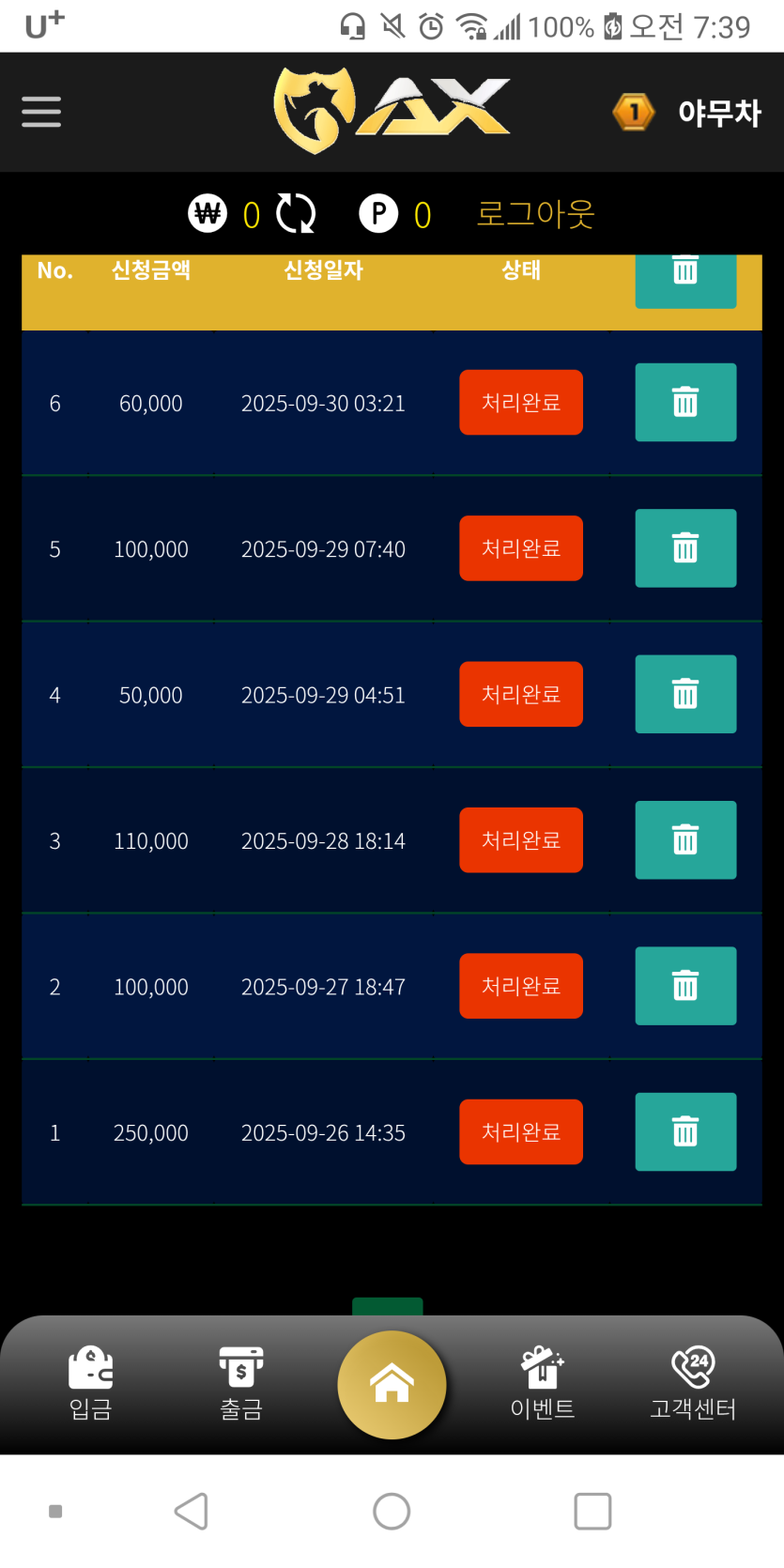Delete all entries via header trash button

(x=685, y=278)
